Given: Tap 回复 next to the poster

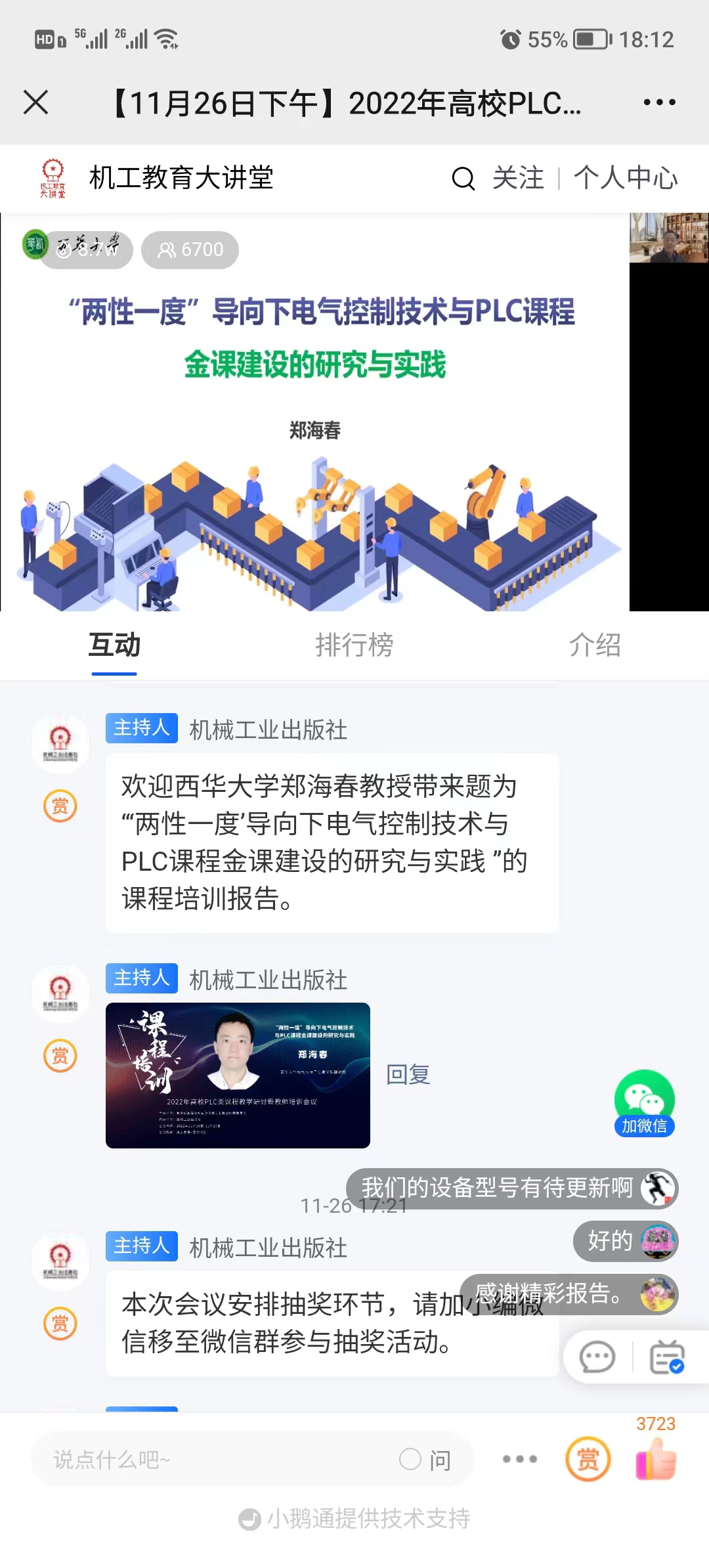Looking at the screenshot, I should [408, 1075].
